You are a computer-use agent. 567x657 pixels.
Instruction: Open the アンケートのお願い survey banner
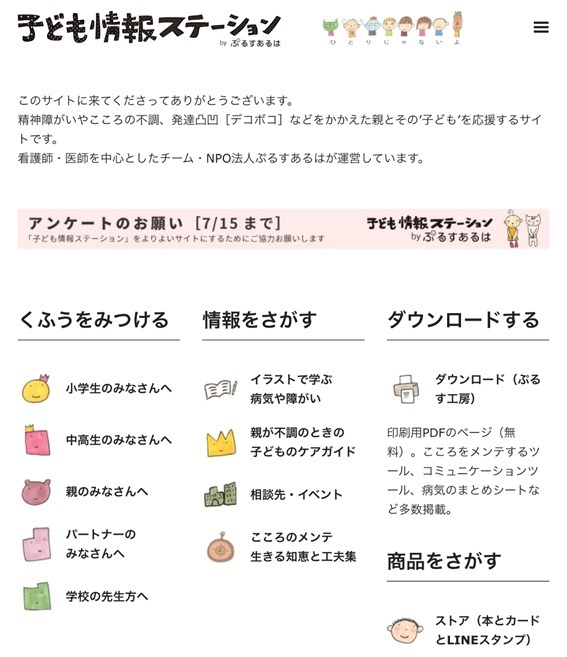[x=283, y=229]
